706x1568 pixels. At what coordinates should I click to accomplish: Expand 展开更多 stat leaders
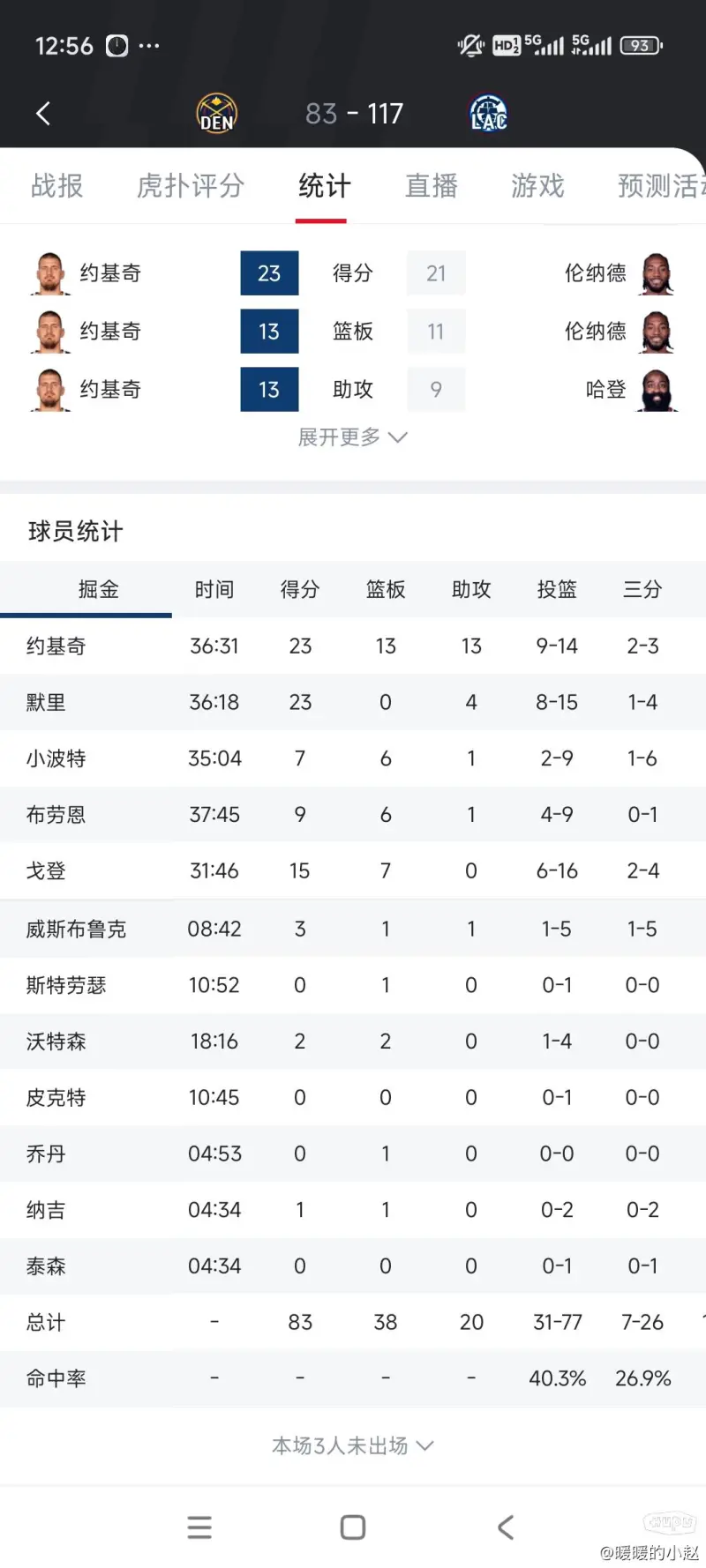[x=352, y=437]
